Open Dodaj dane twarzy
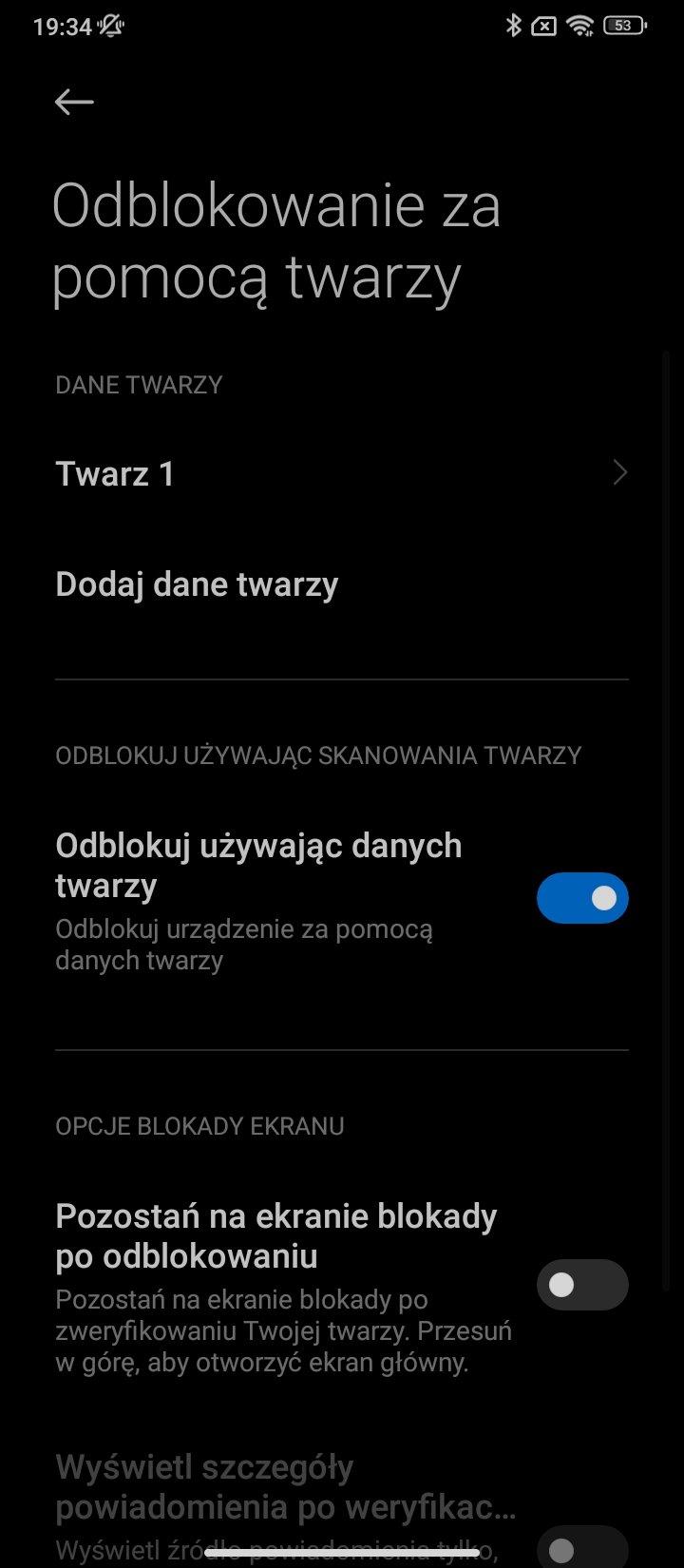This screenshot has height=1568, width=684. click(x=342, y=583)
